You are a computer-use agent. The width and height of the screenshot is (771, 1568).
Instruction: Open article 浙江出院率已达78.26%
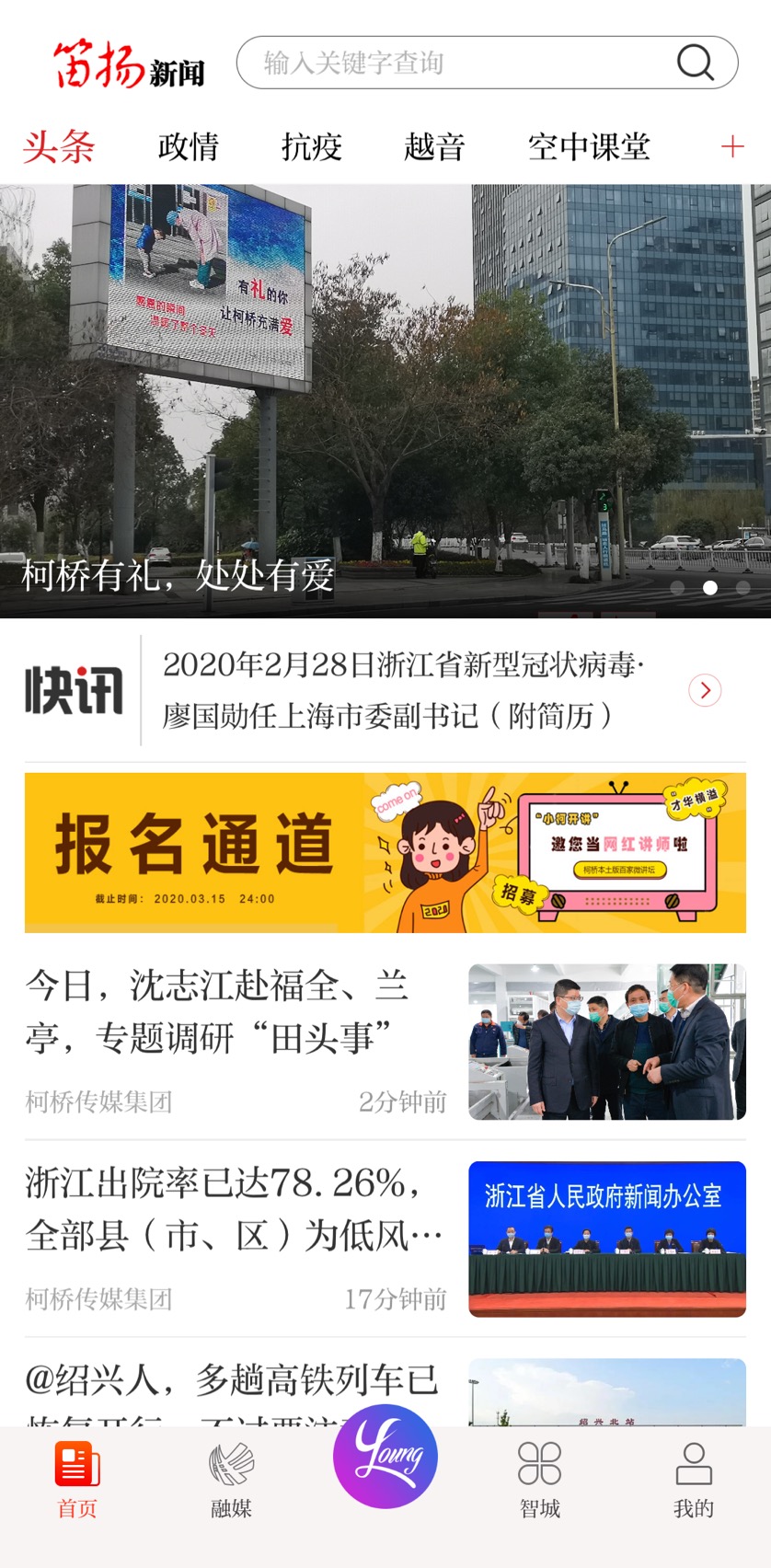tap(385, 1239)
